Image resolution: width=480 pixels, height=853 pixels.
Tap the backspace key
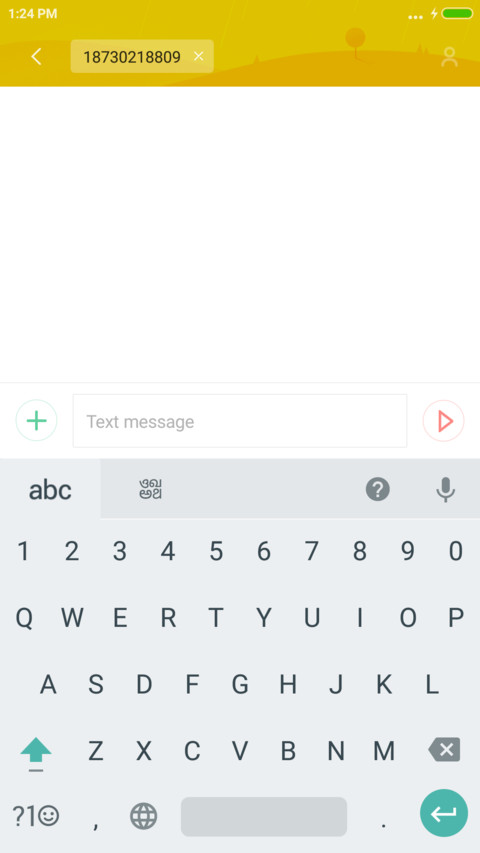point(445,750)
